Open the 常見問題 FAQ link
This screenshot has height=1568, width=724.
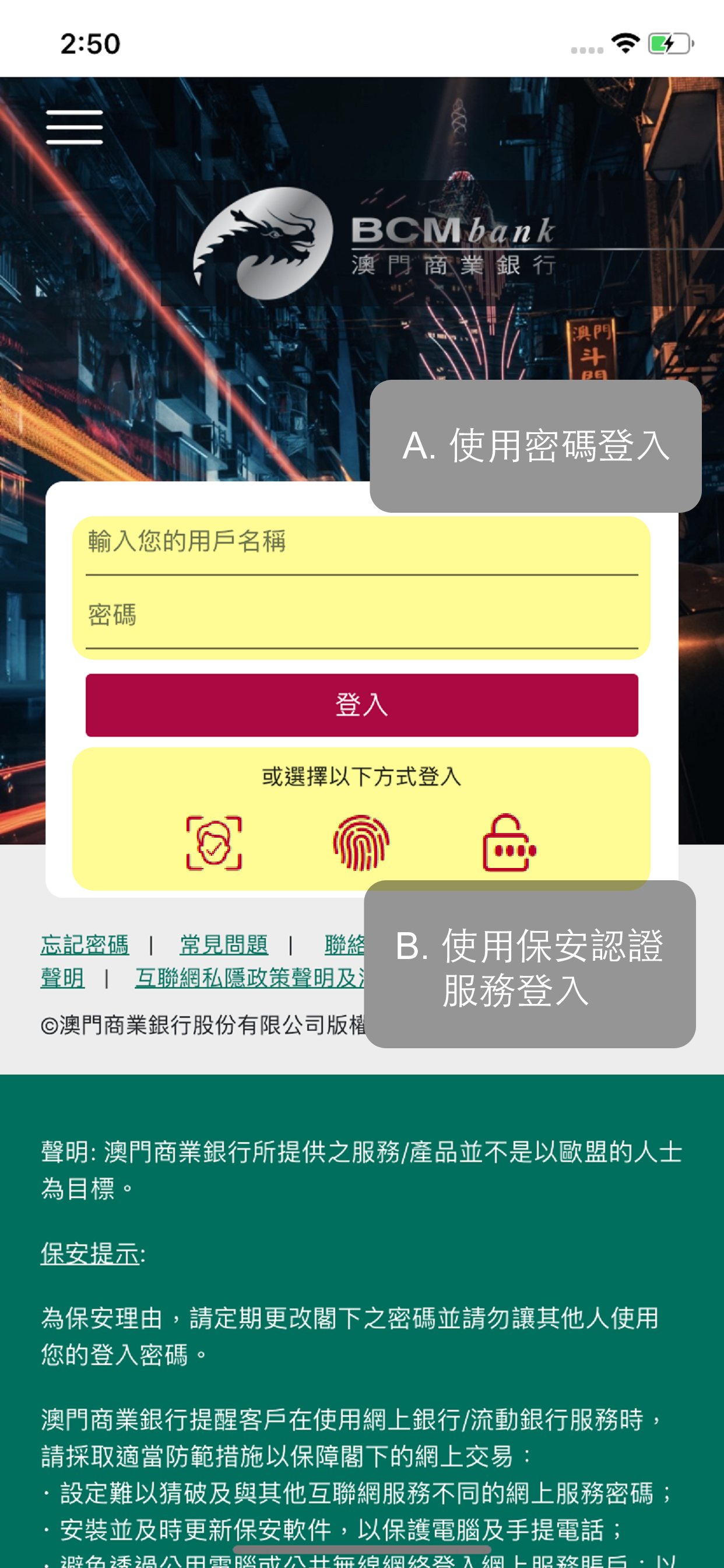tap(223, 944)
